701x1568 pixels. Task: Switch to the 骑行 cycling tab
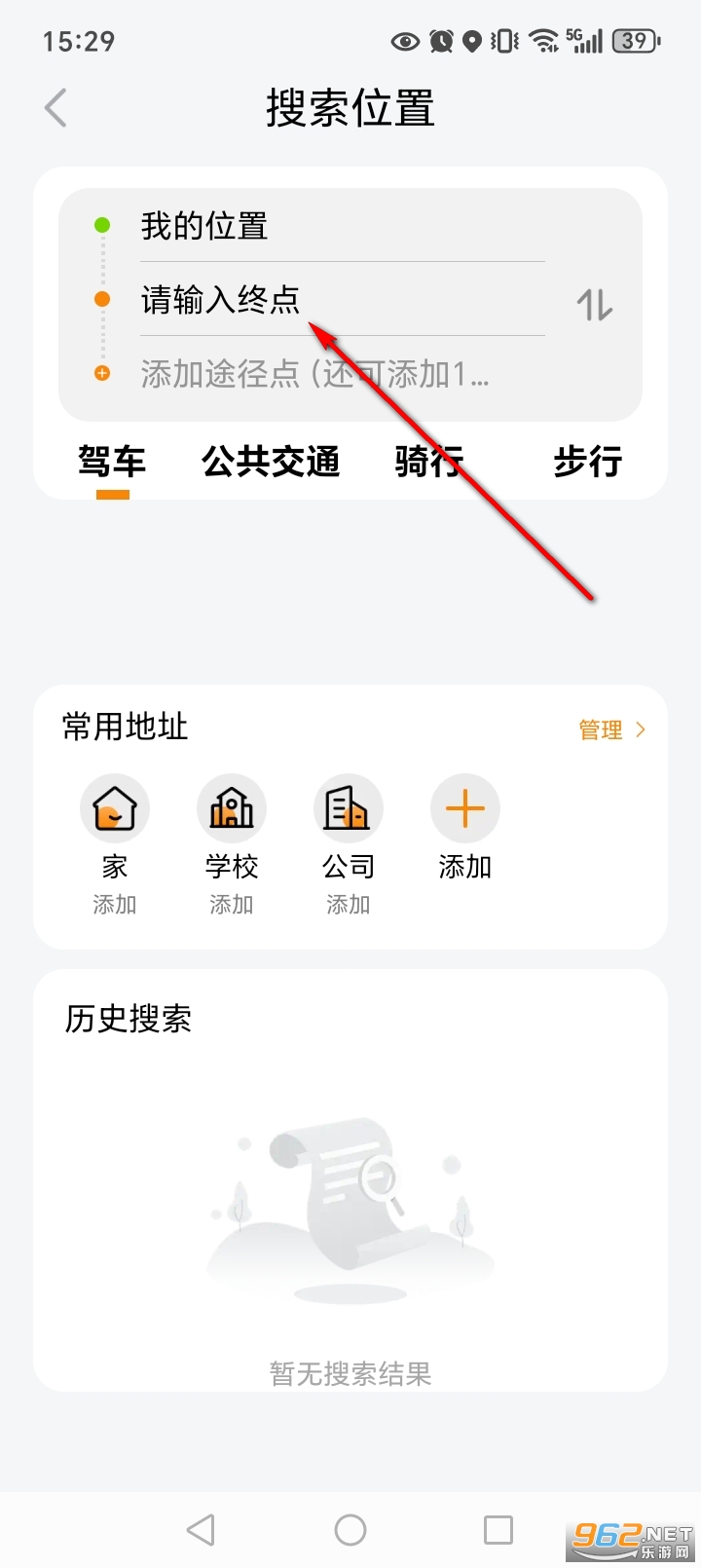(x=429, y=462)
